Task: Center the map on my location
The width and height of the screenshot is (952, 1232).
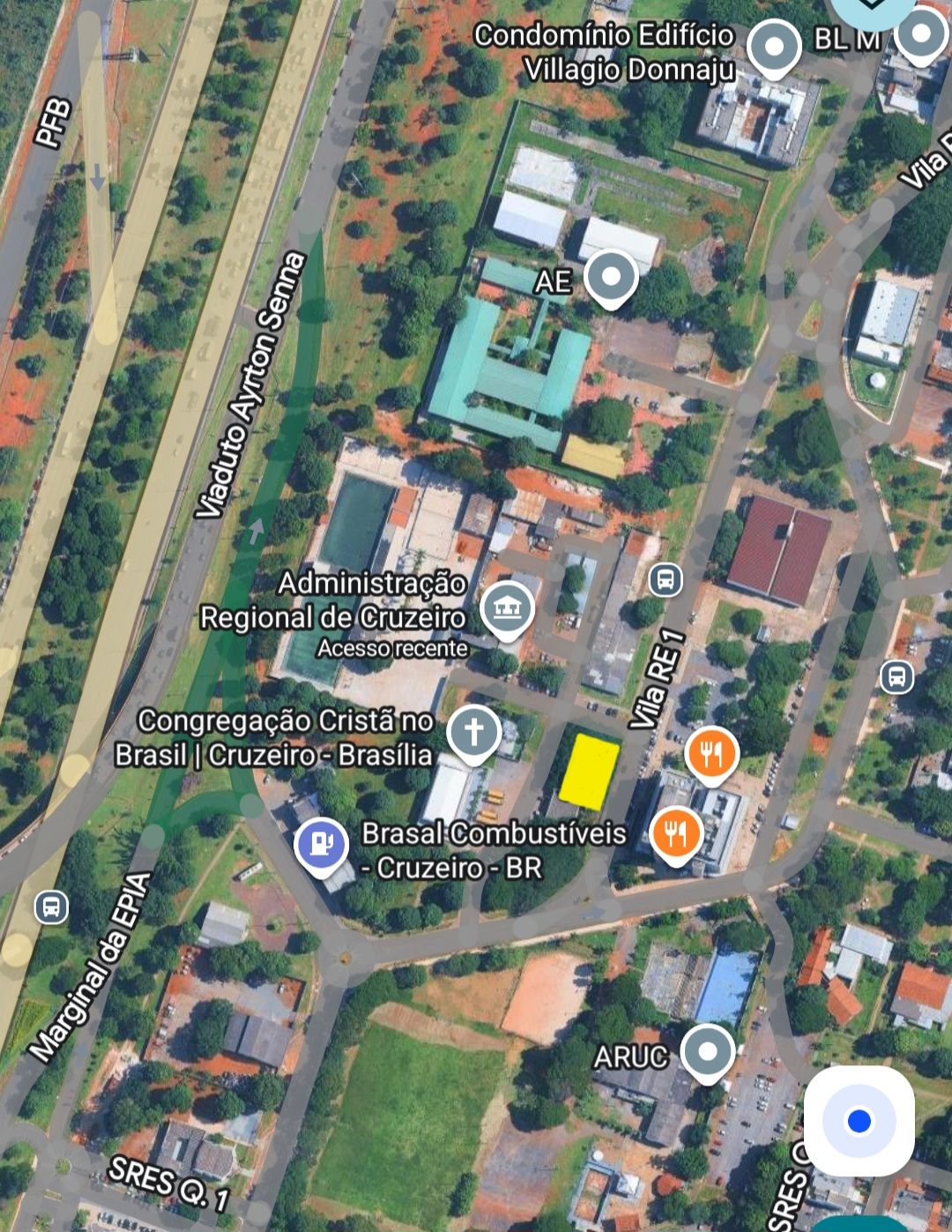Action: (859, 1121)
